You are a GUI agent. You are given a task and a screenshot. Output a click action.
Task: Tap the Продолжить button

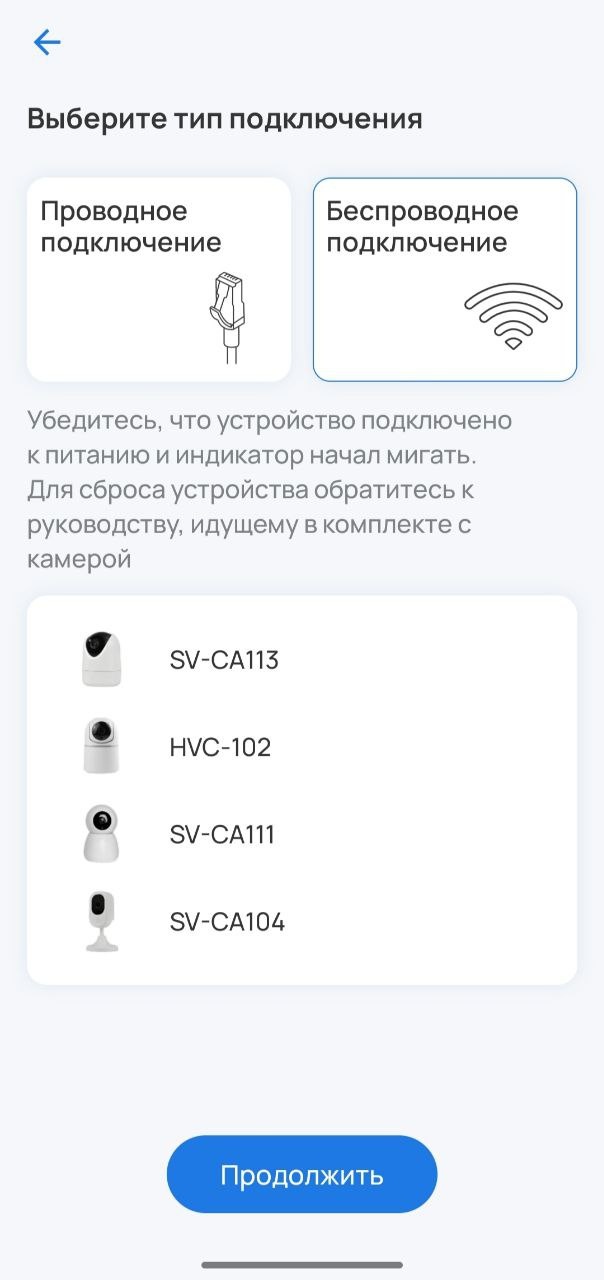tap(302, 1174)
